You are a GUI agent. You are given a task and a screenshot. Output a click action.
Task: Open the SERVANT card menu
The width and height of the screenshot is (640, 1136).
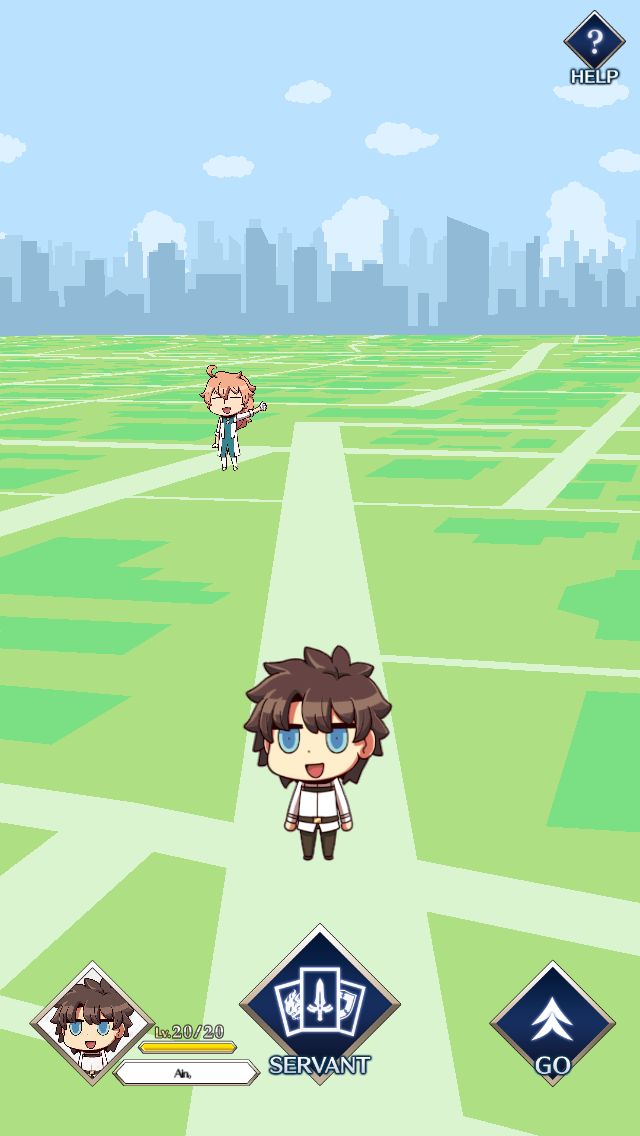coord(320,1004)
